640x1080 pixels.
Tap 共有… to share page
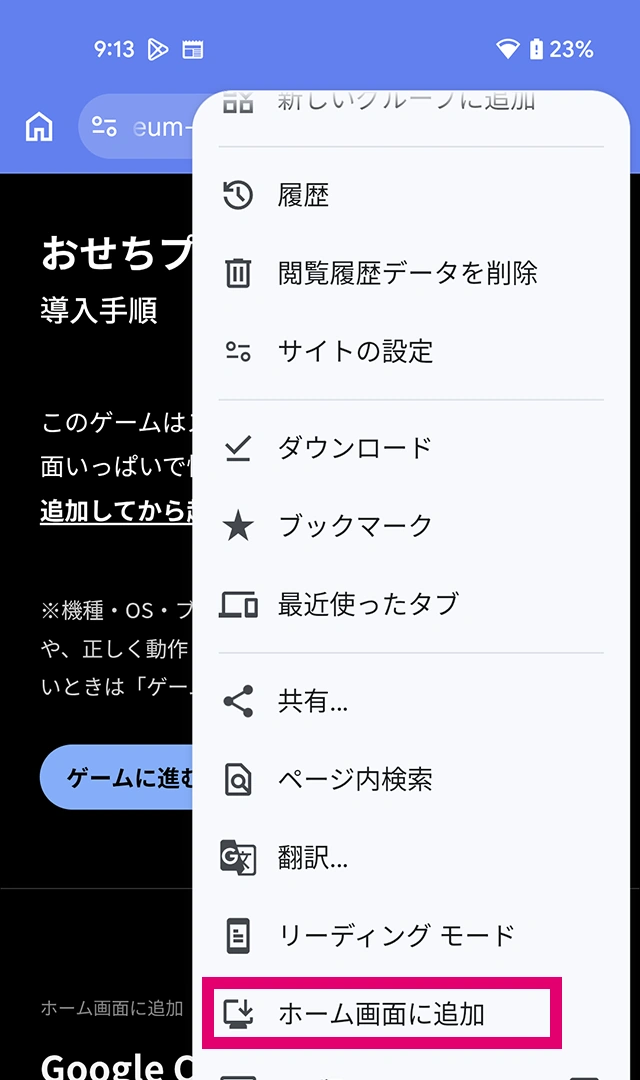pos(411,702)
